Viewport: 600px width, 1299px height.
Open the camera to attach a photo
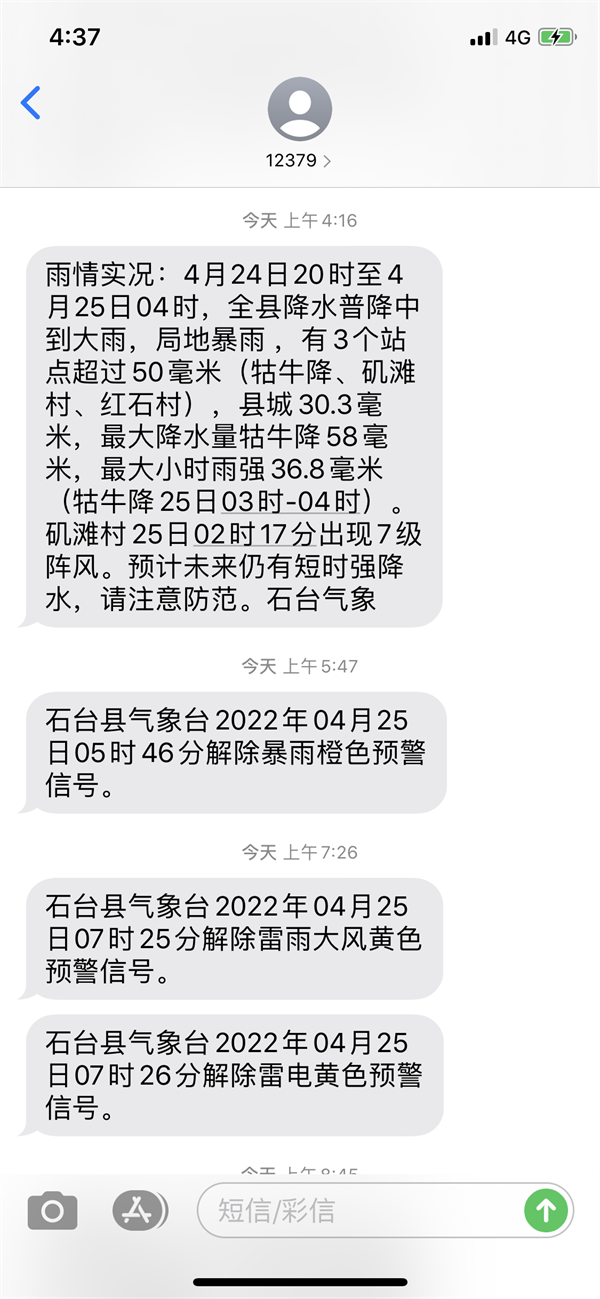point(52,1211)
